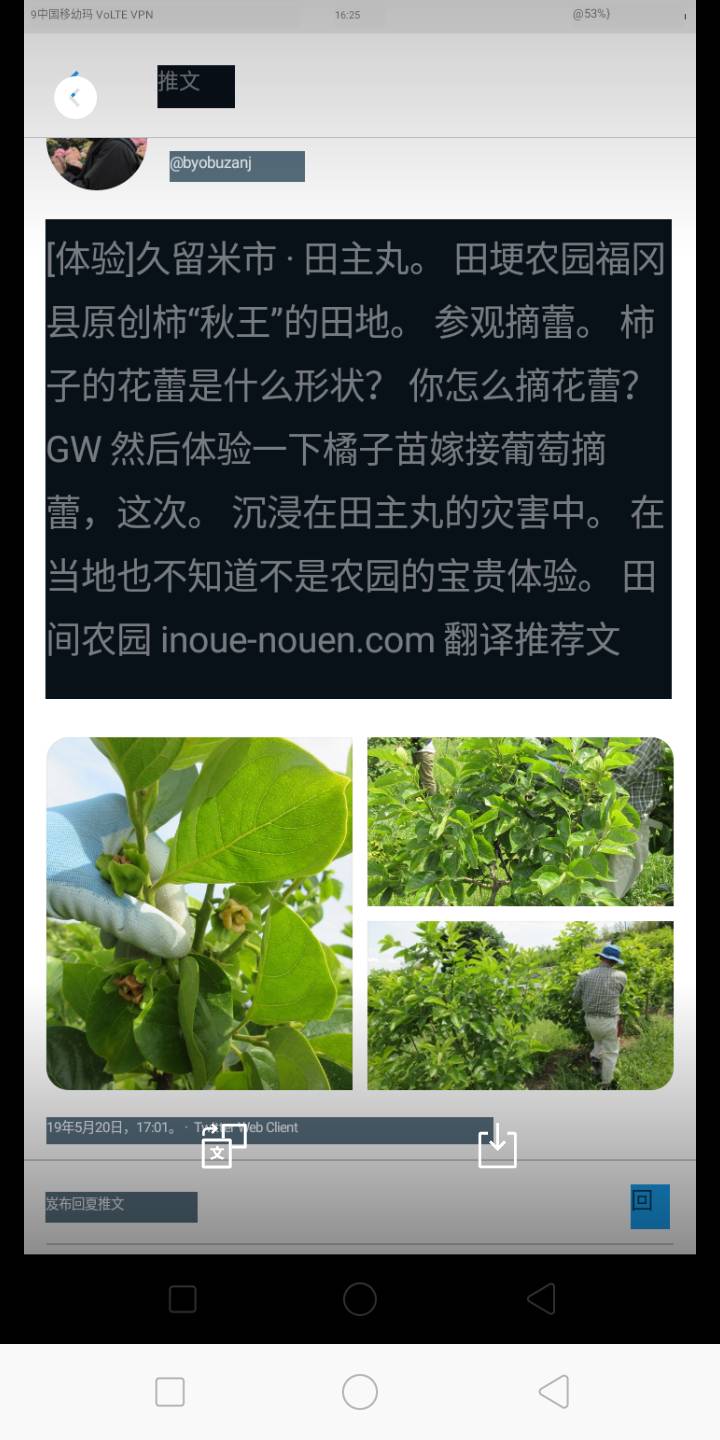The height and width of the screenshot is (1440, 720).
Task: Return to the home screen
Action: 360,1391
